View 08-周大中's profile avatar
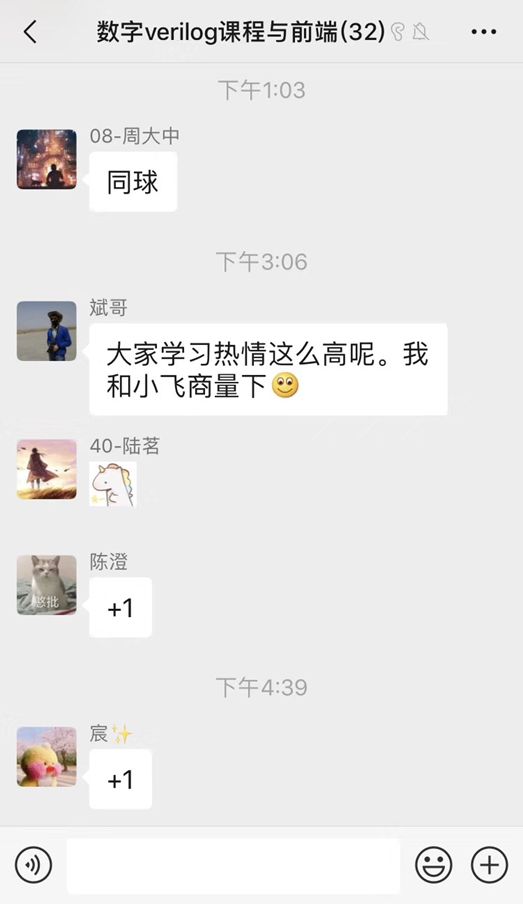The height and width of the screenshot is (904, 523). click(x=47, y=159)
